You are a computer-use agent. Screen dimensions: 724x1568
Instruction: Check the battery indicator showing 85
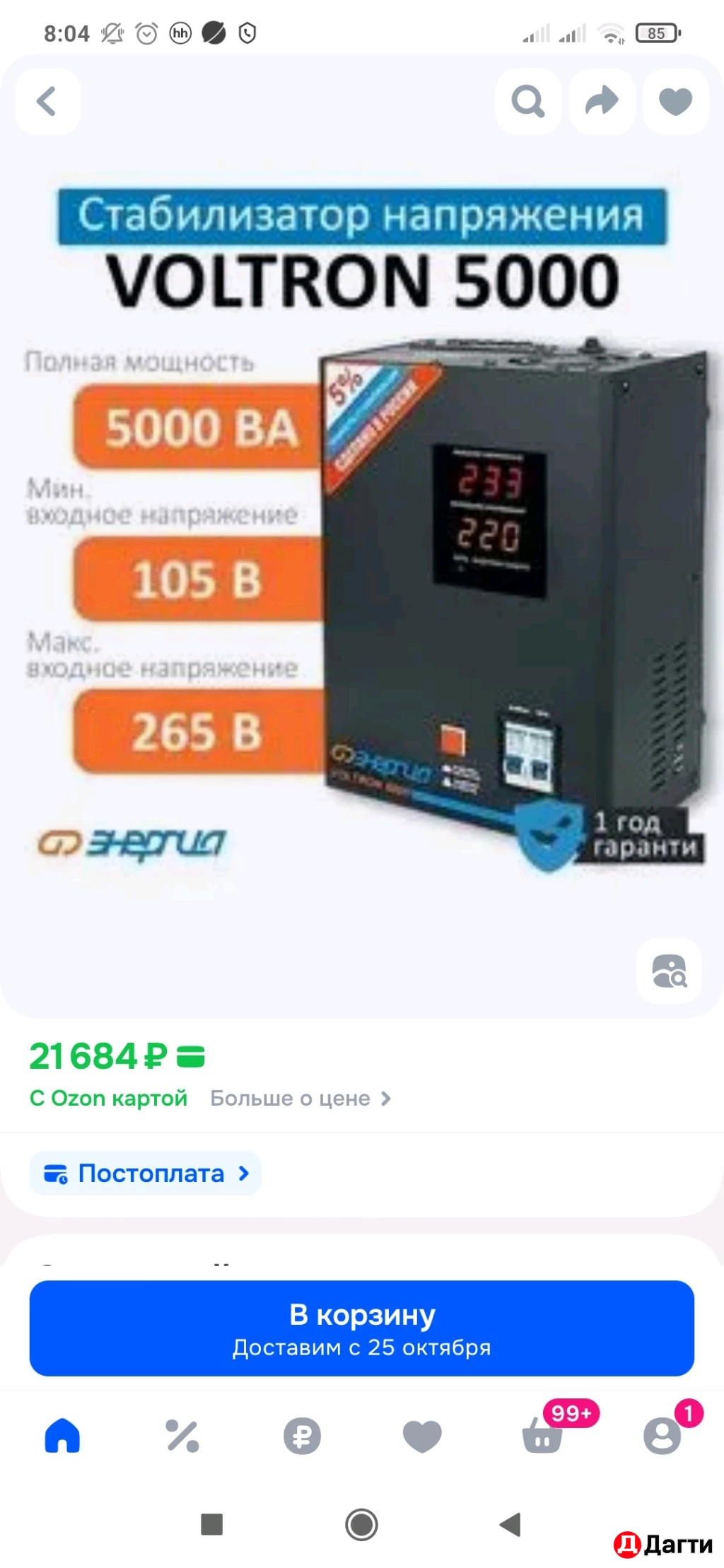[656, 33]
